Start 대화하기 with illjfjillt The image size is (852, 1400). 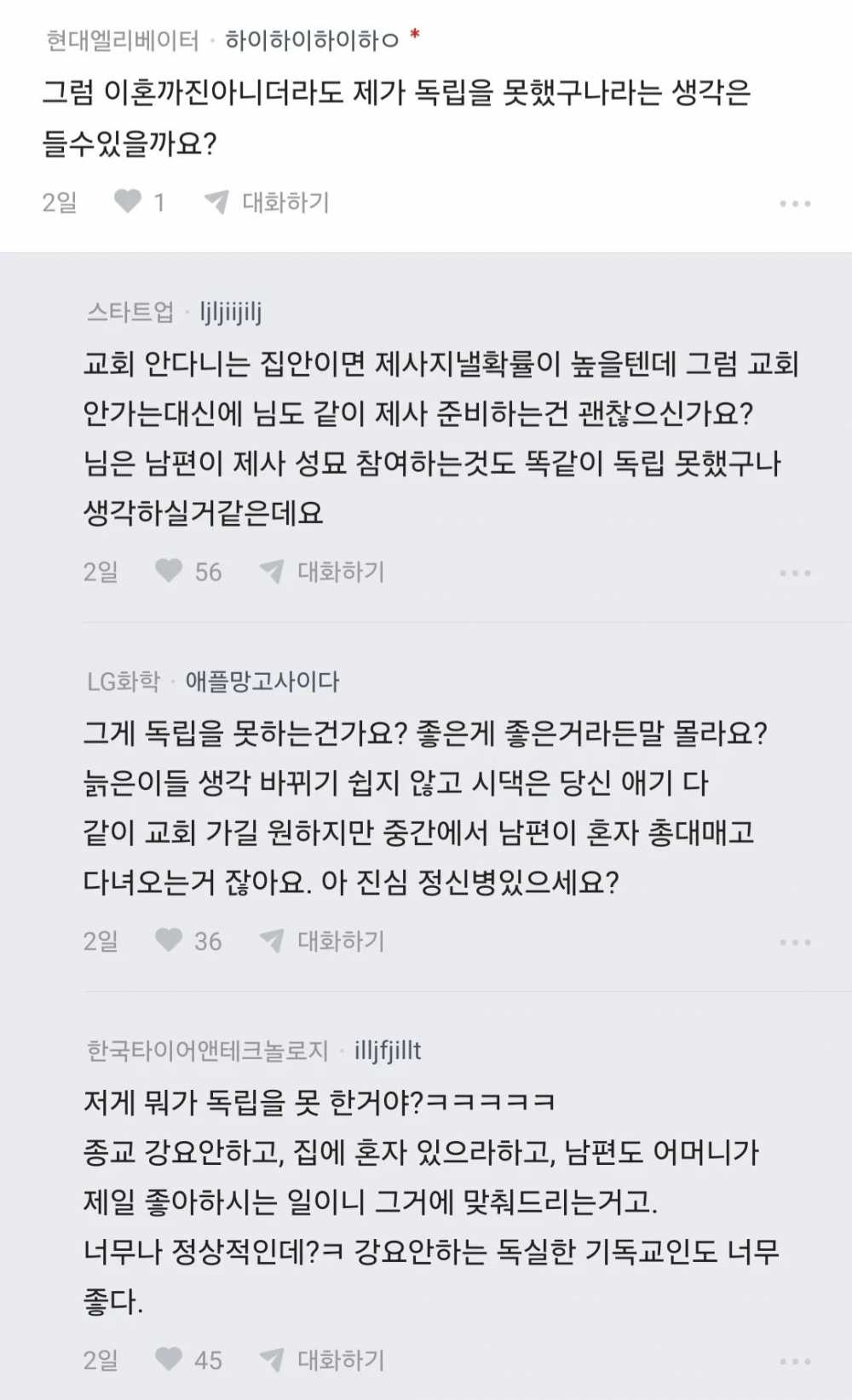[322, 1360]
